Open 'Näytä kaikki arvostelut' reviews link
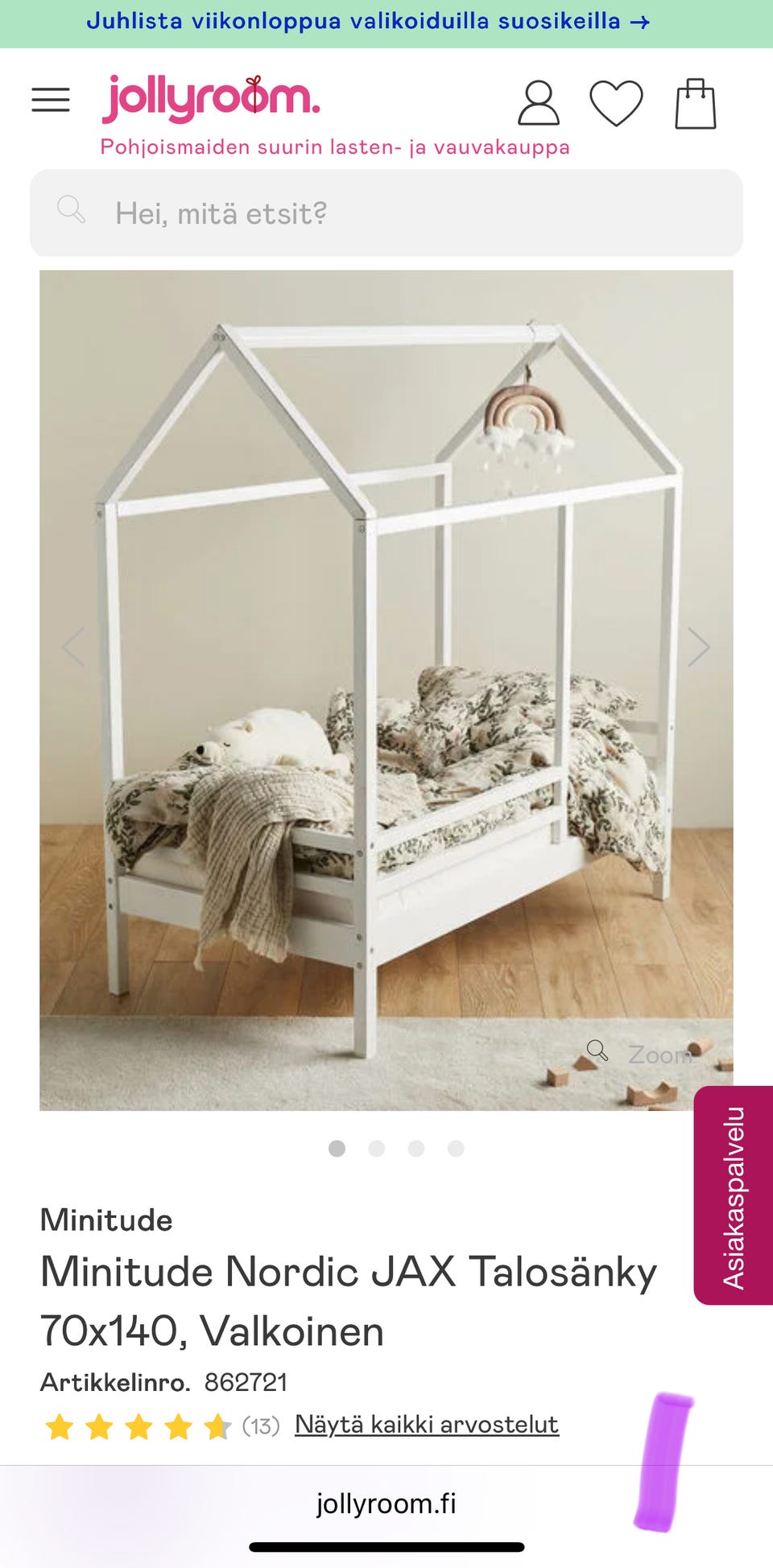Screen dimensions: 773x1568 tap(426, 1424)
